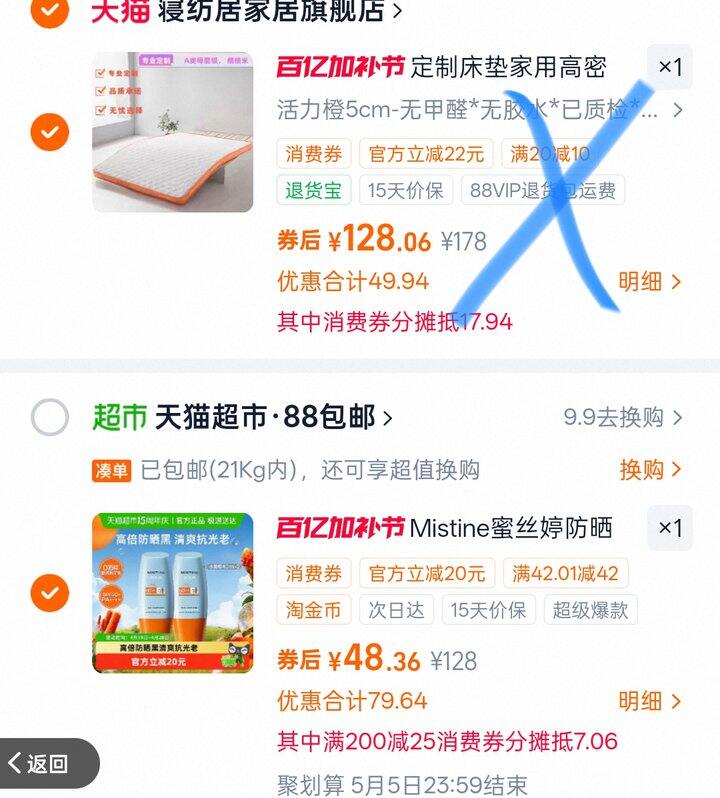View 明细 for the mattress discount
The height and width of the screenshot is (798, 720).
coord(649,282)
